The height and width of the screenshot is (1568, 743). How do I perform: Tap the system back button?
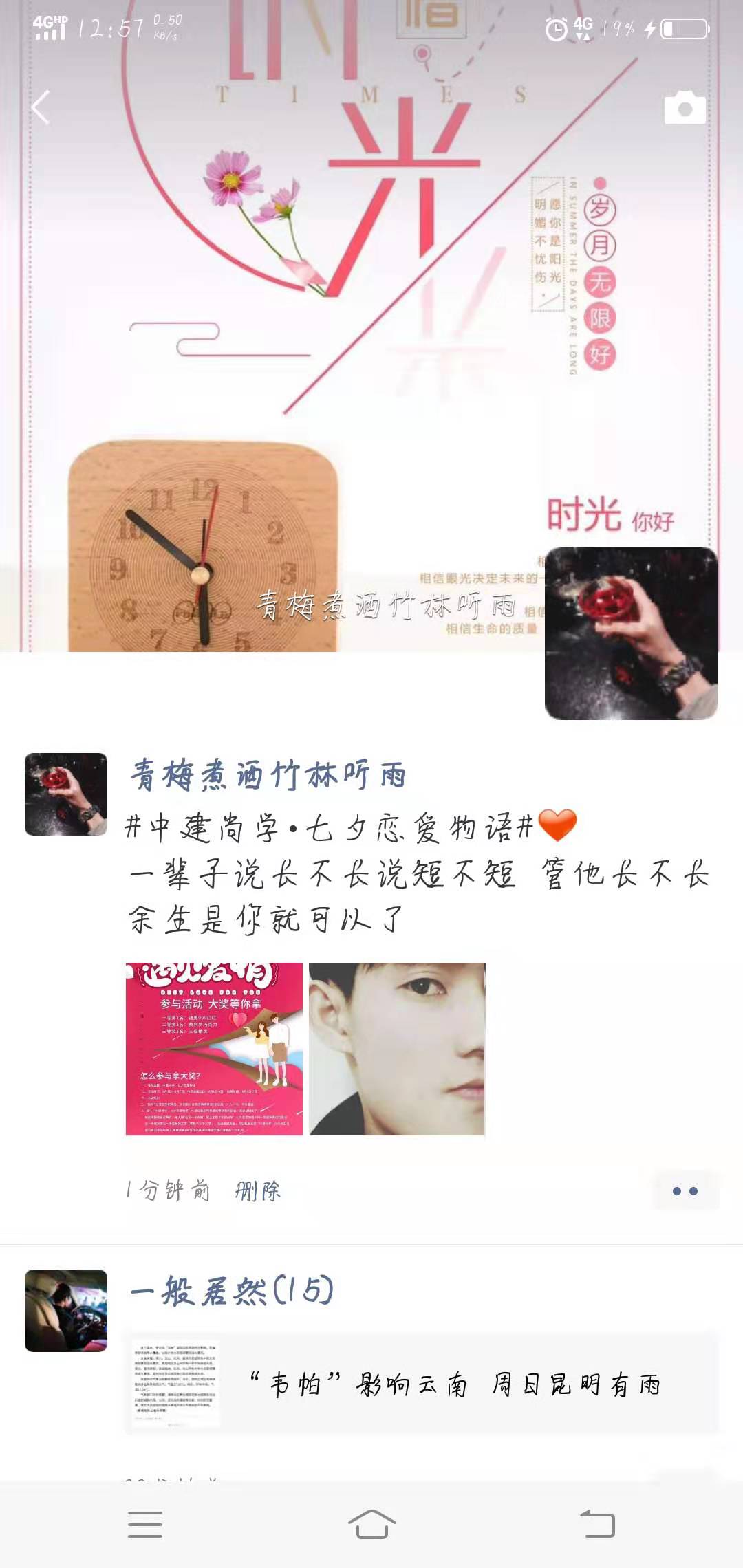(x=597, y=1525)
